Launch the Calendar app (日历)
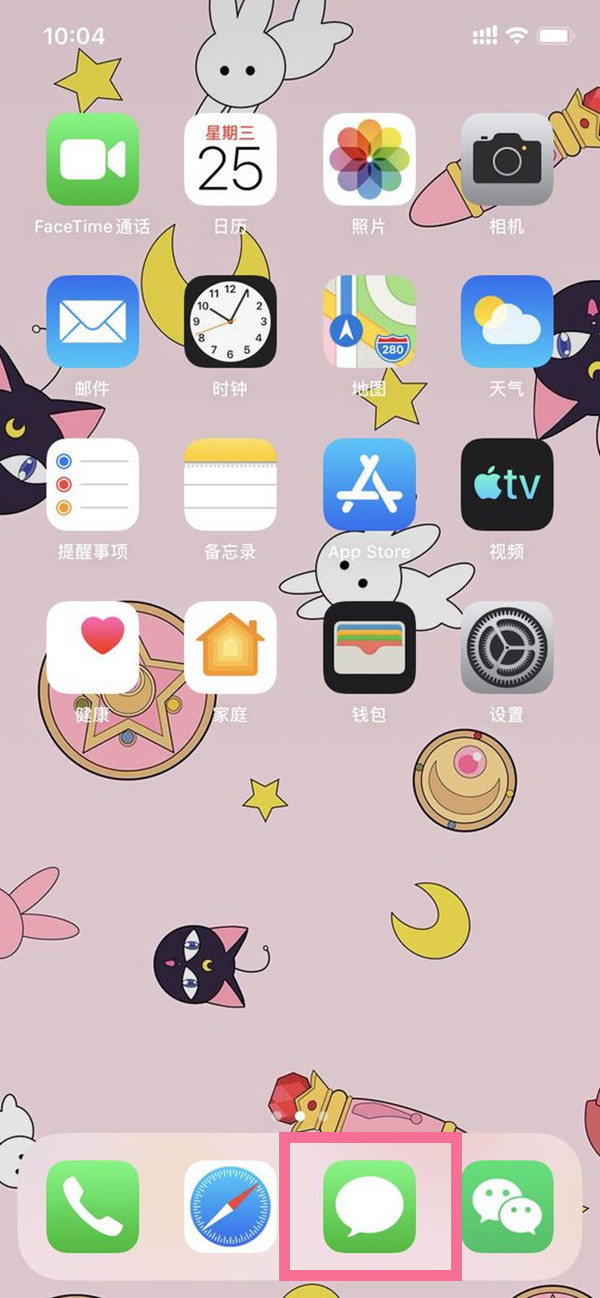Screen dimensions: 600x1298 tap(230, 160)
